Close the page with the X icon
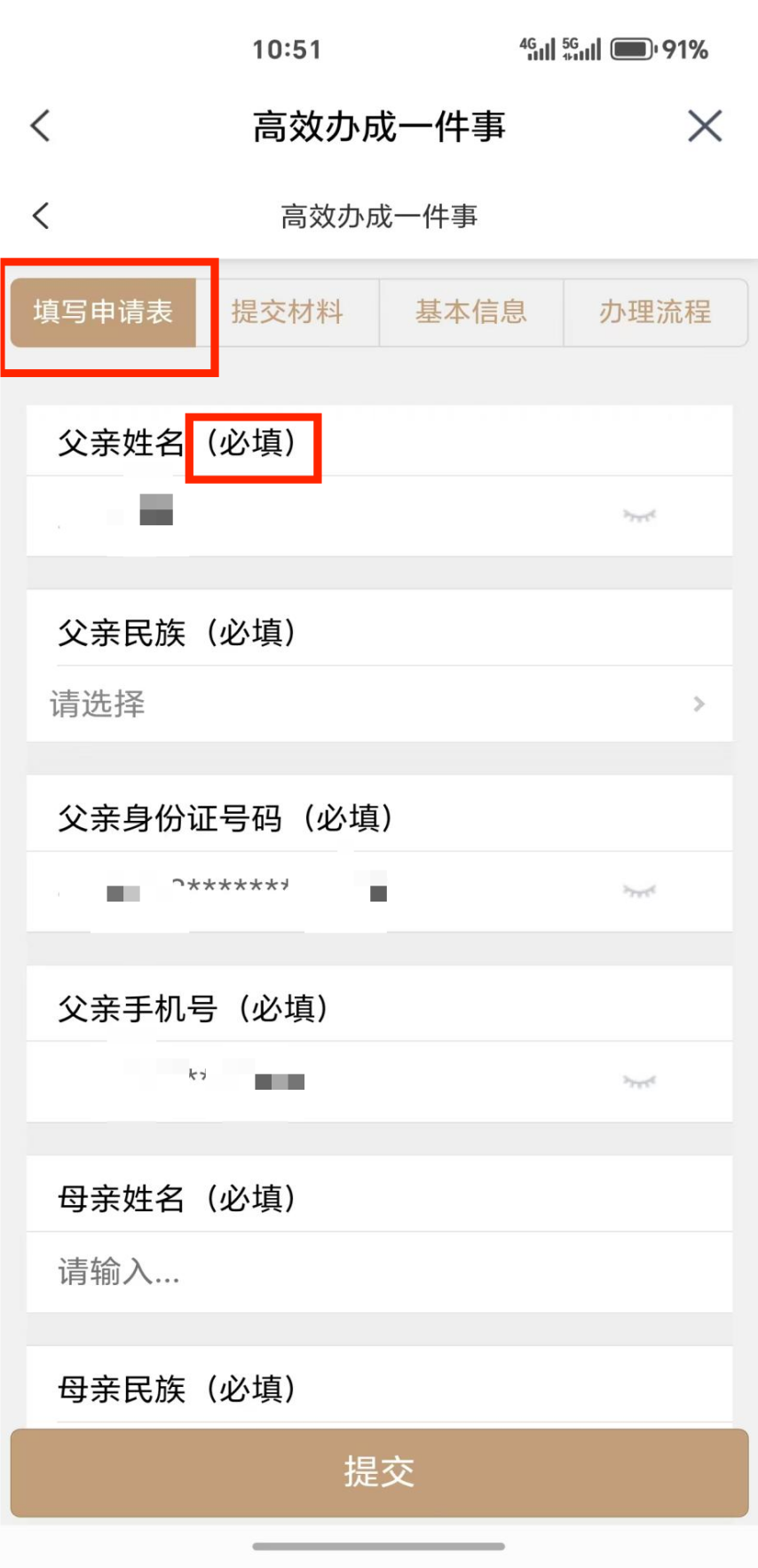The width and height of the screenshot is (758, 1568). 705,126
